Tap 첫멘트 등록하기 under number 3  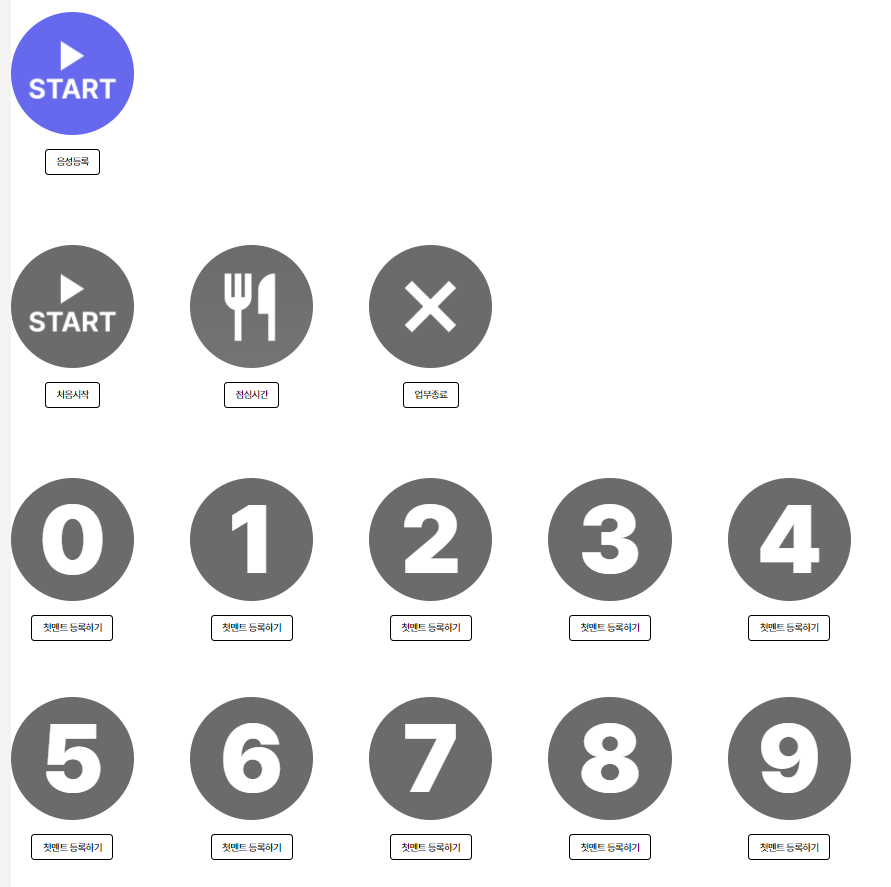[x=610, y=628]
